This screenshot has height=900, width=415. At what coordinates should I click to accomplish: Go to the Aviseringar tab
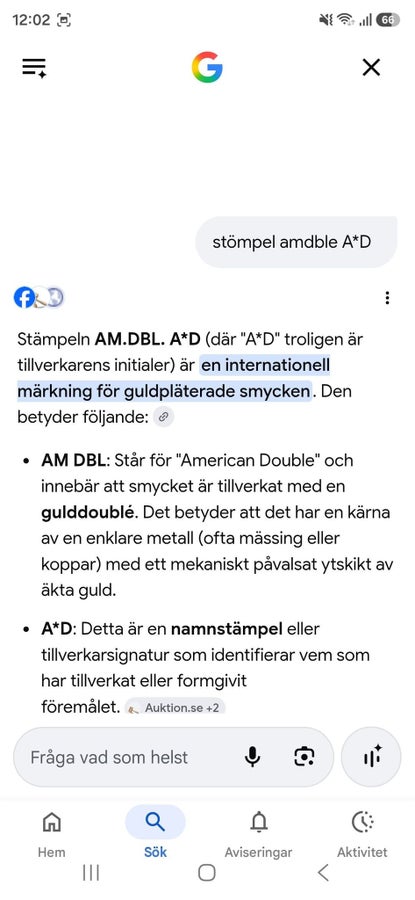(x=258, y=832)
